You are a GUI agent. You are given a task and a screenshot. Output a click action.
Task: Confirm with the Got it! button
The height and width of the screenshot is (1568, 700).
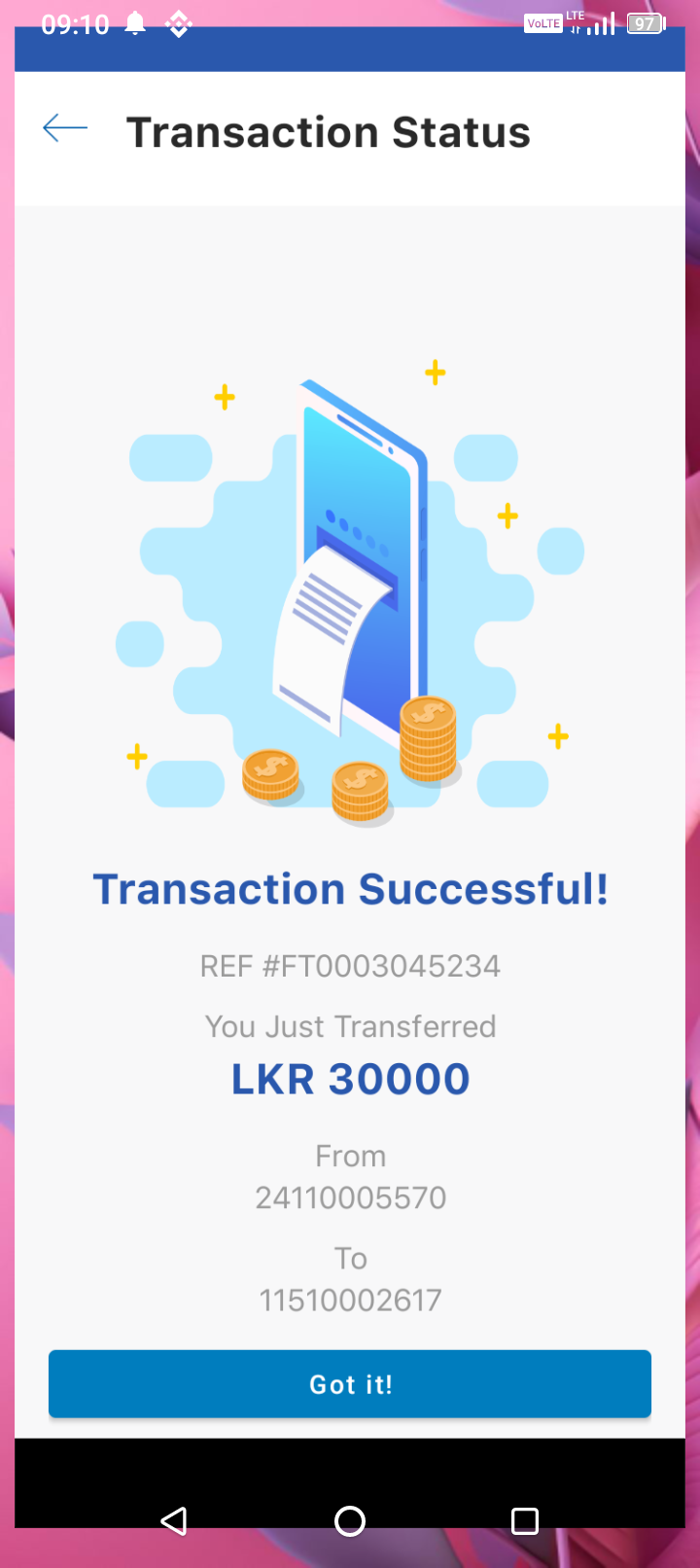[350, 1383]
